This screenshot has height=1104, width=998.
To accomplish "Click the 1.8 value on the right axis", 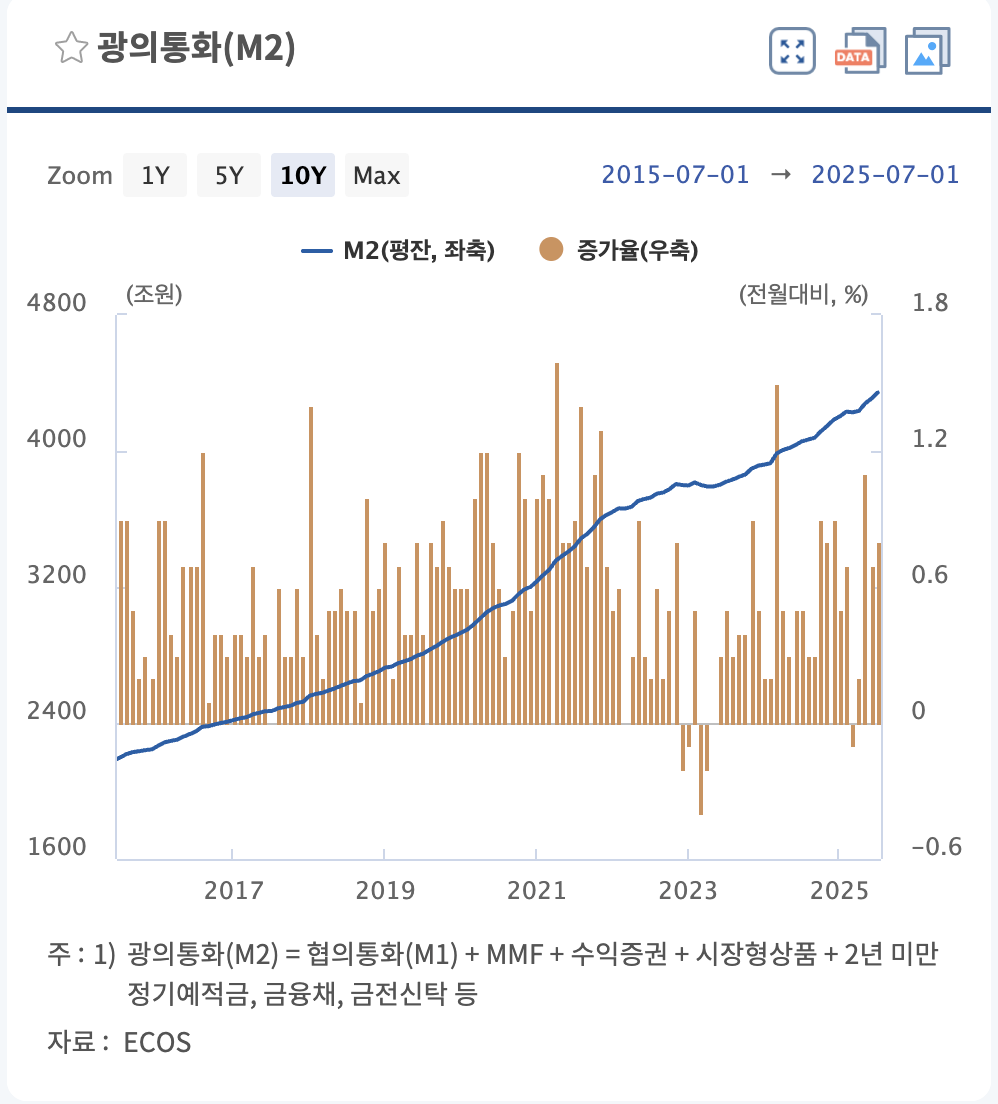I will point(928,302).
